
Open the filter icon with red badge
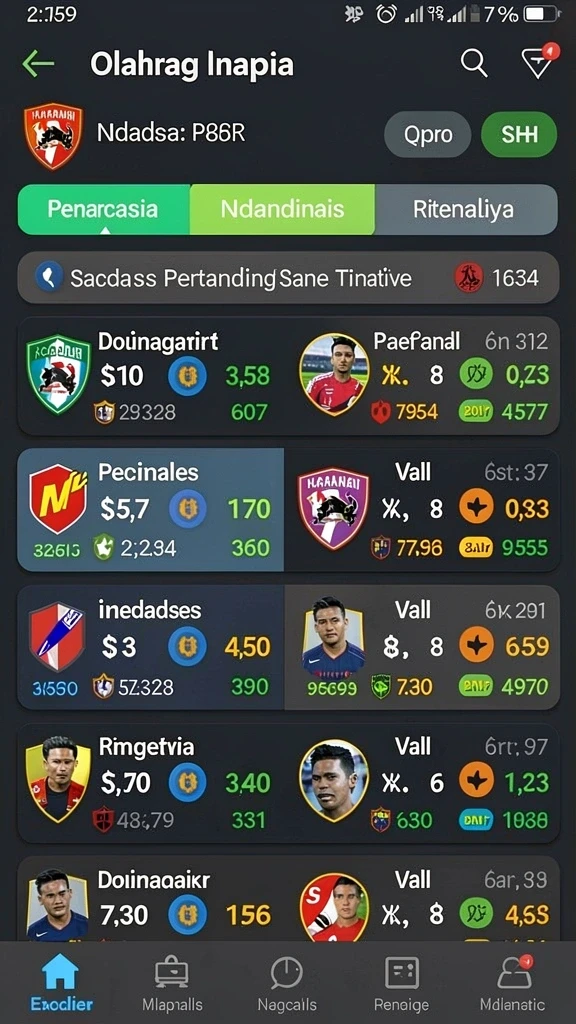(539, 62)
